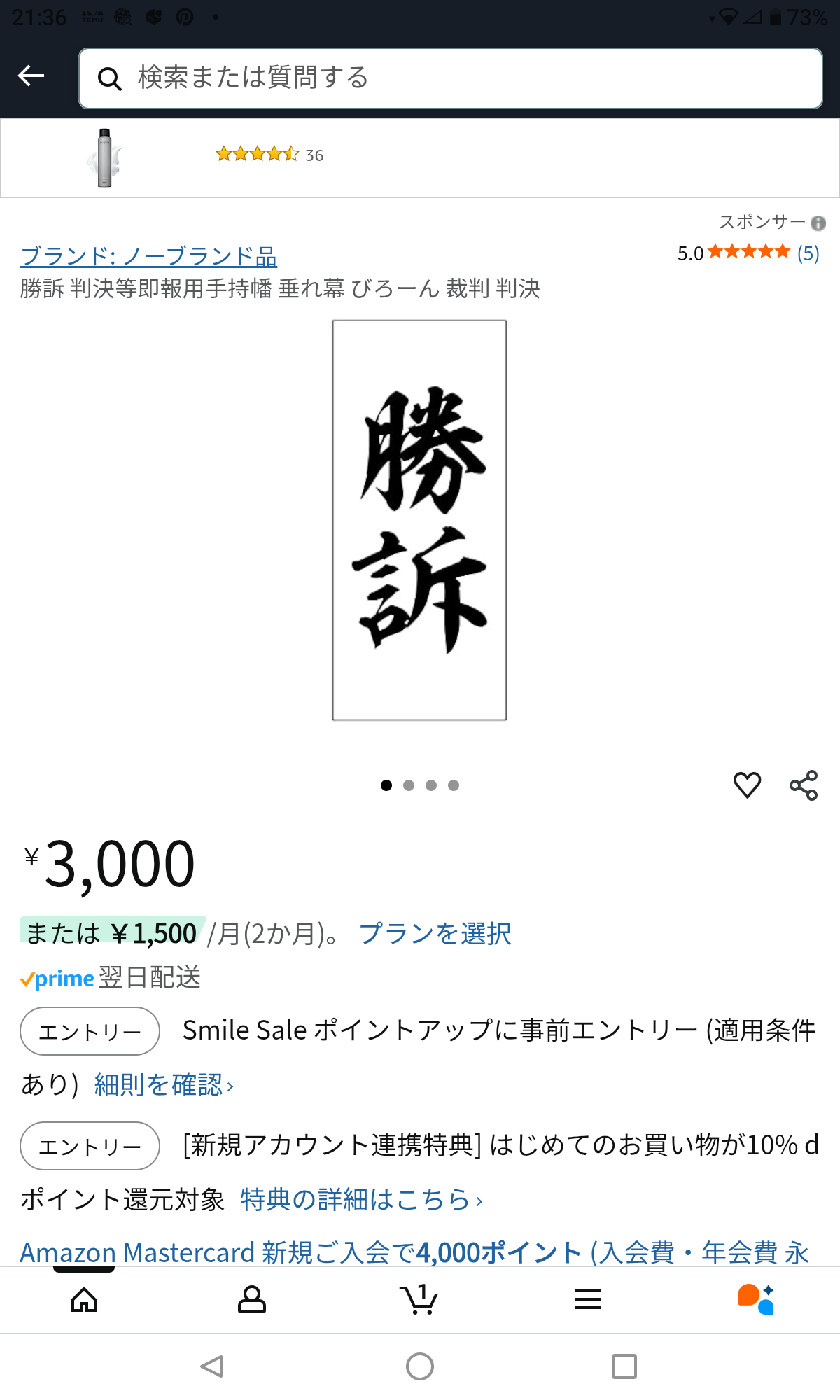The image size is (840, 1400).
Task: Tap プランを選択 link
Action: 435,933
